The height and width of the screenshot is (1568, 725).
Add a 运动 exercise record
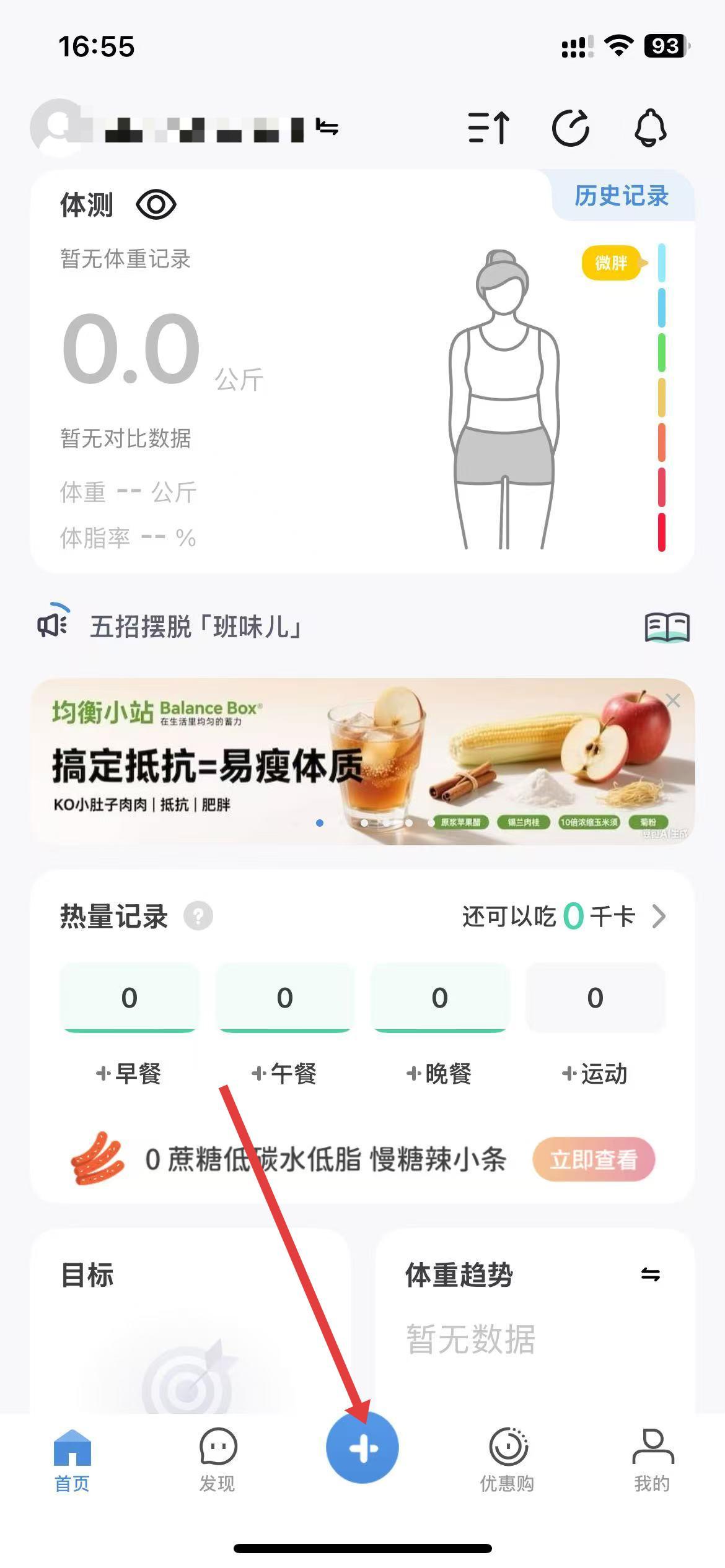point(595,1073)
